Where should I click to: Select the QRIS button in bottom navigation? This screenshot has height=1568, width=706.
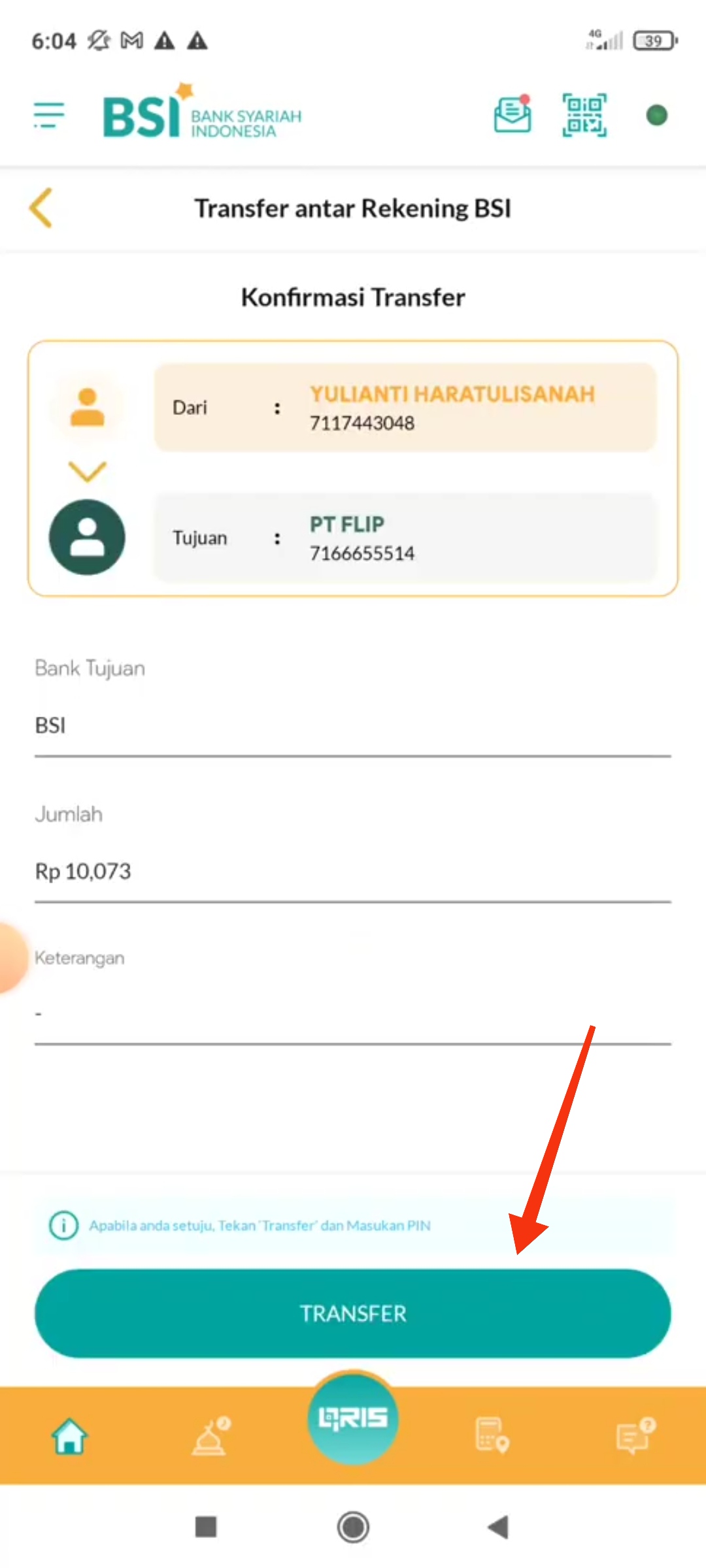click(352, 1418)
